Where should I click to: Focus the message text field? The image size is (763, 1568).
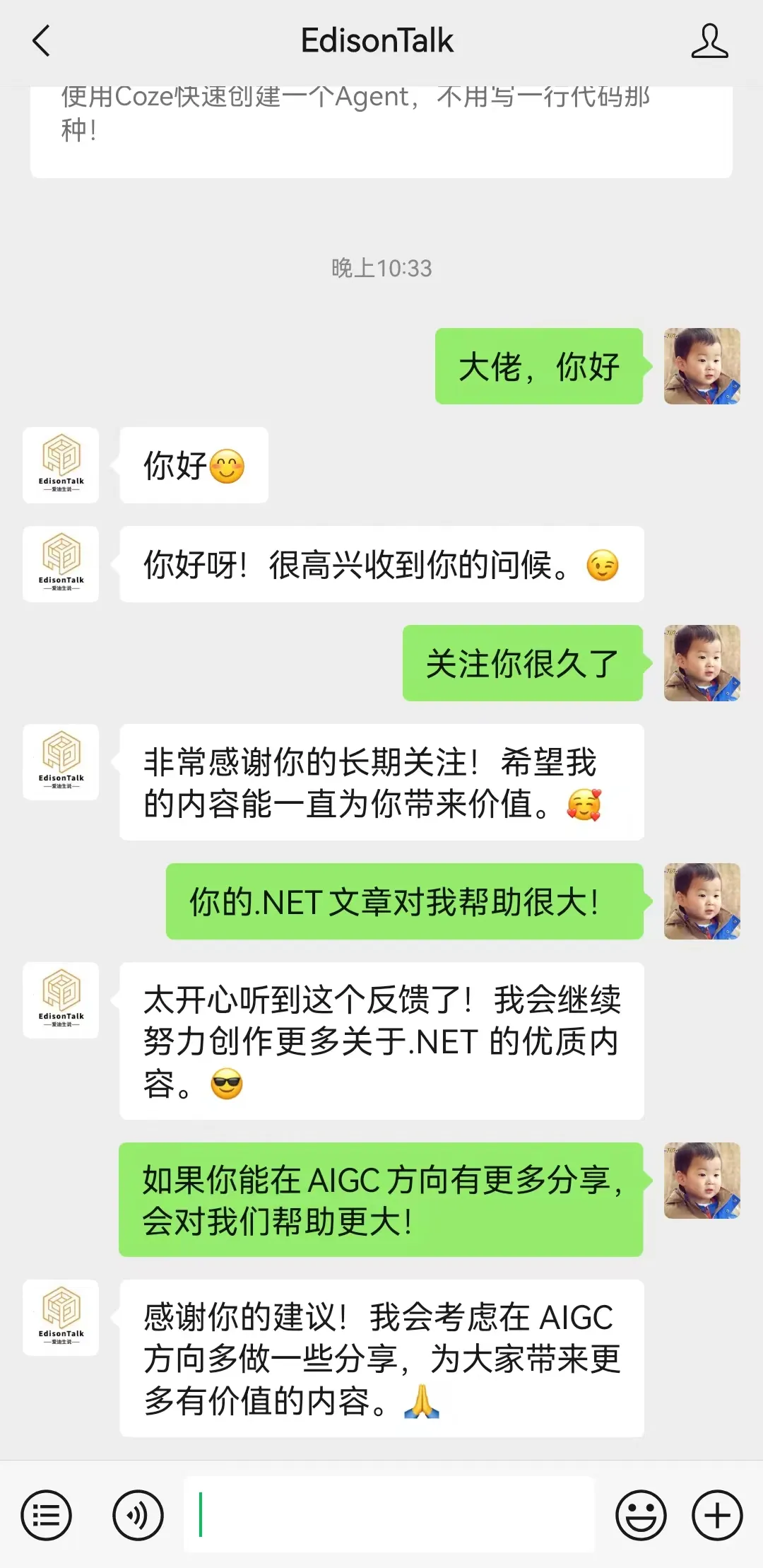point(389,1515)
